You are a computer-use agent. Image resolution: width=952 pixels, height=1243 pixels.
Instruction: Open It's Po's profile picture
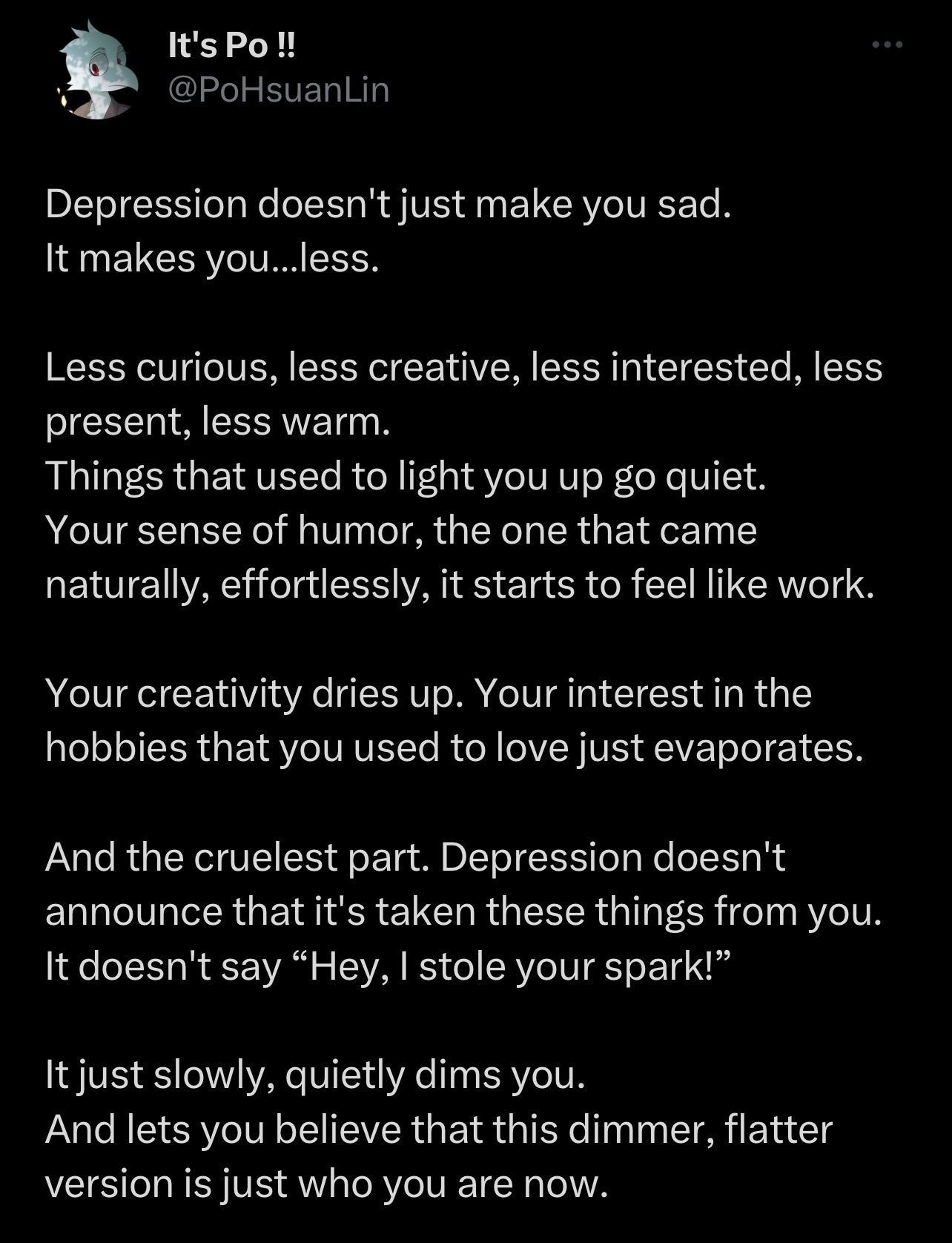tap(96, 70)
